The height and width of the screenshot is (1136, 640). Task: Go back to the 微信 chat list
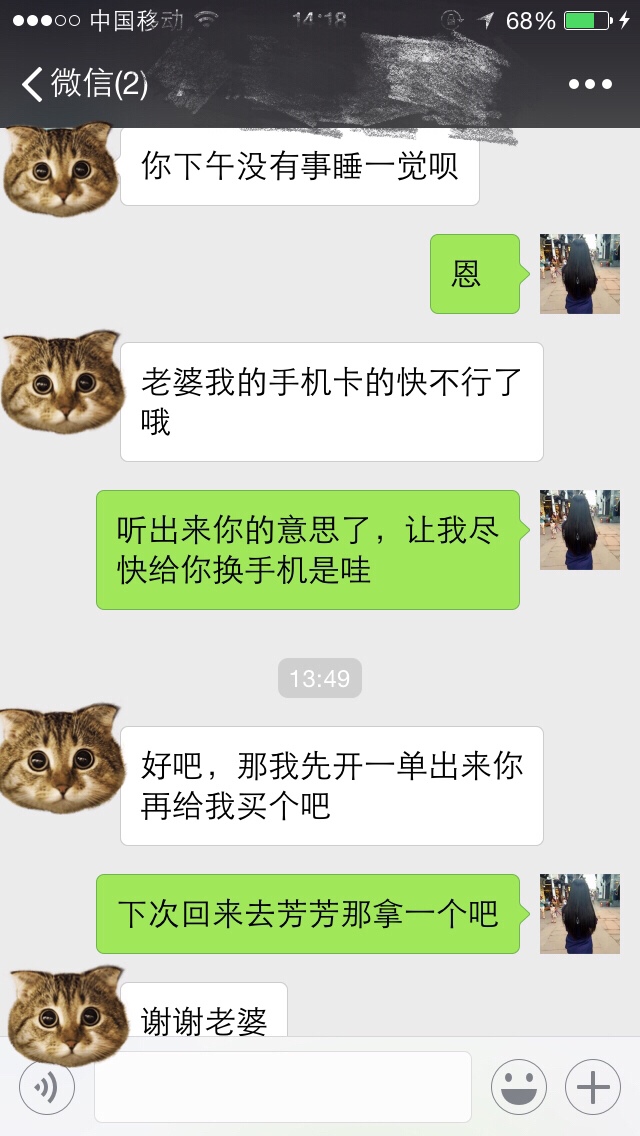point(85,84)
